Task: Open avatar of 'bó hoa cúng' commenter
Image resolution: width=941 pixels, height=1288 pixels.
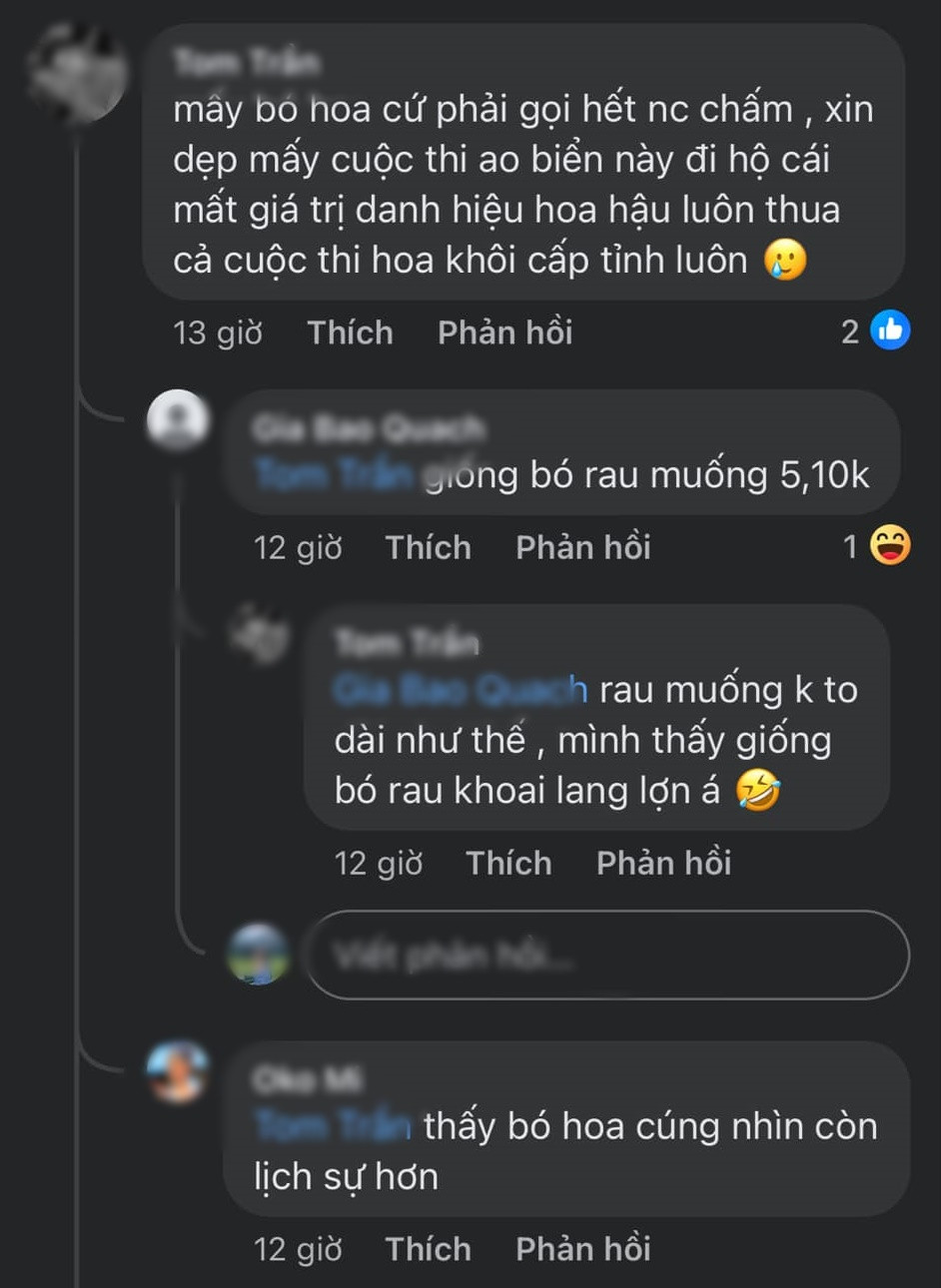Action: 178,1071
